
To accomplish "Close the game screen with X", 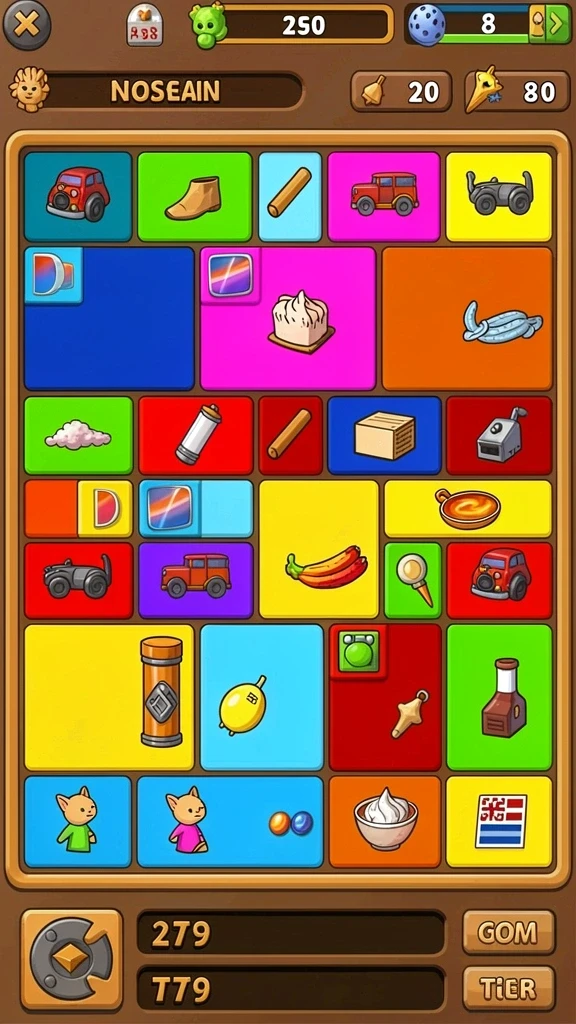I will 27,25.
